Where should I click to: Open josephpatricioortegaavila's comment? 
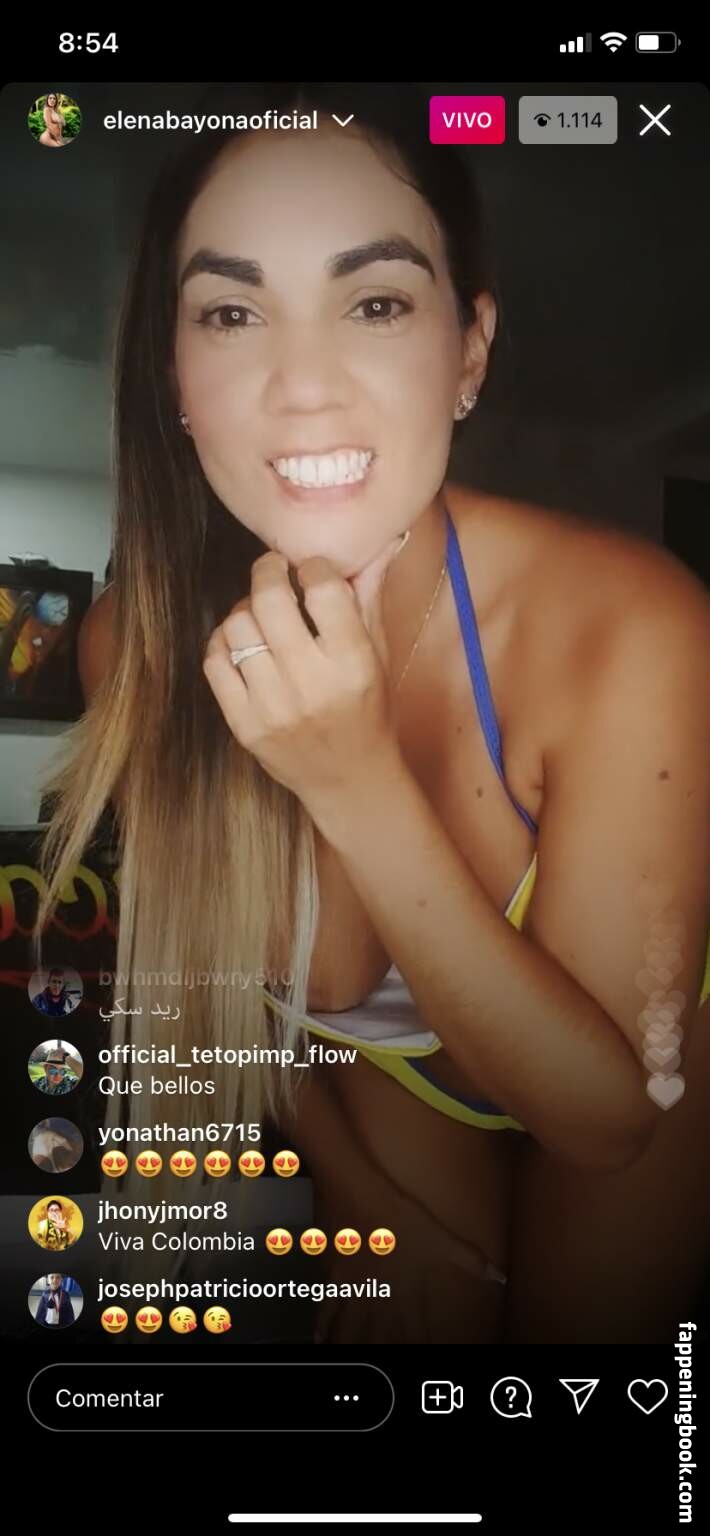click(x=243, y=1304)
